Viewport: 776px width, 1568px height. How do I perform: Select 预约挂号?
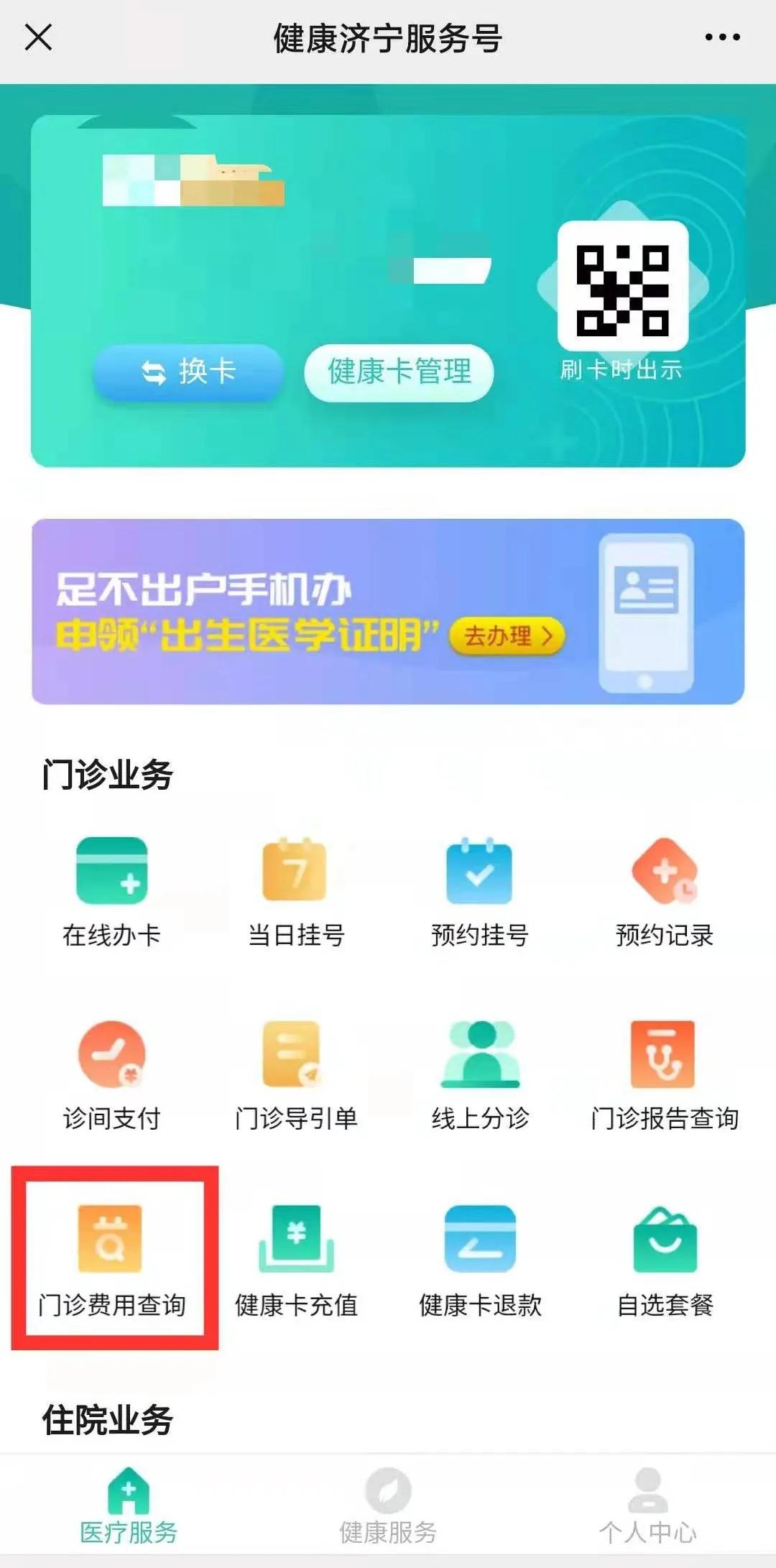(479, 891)
